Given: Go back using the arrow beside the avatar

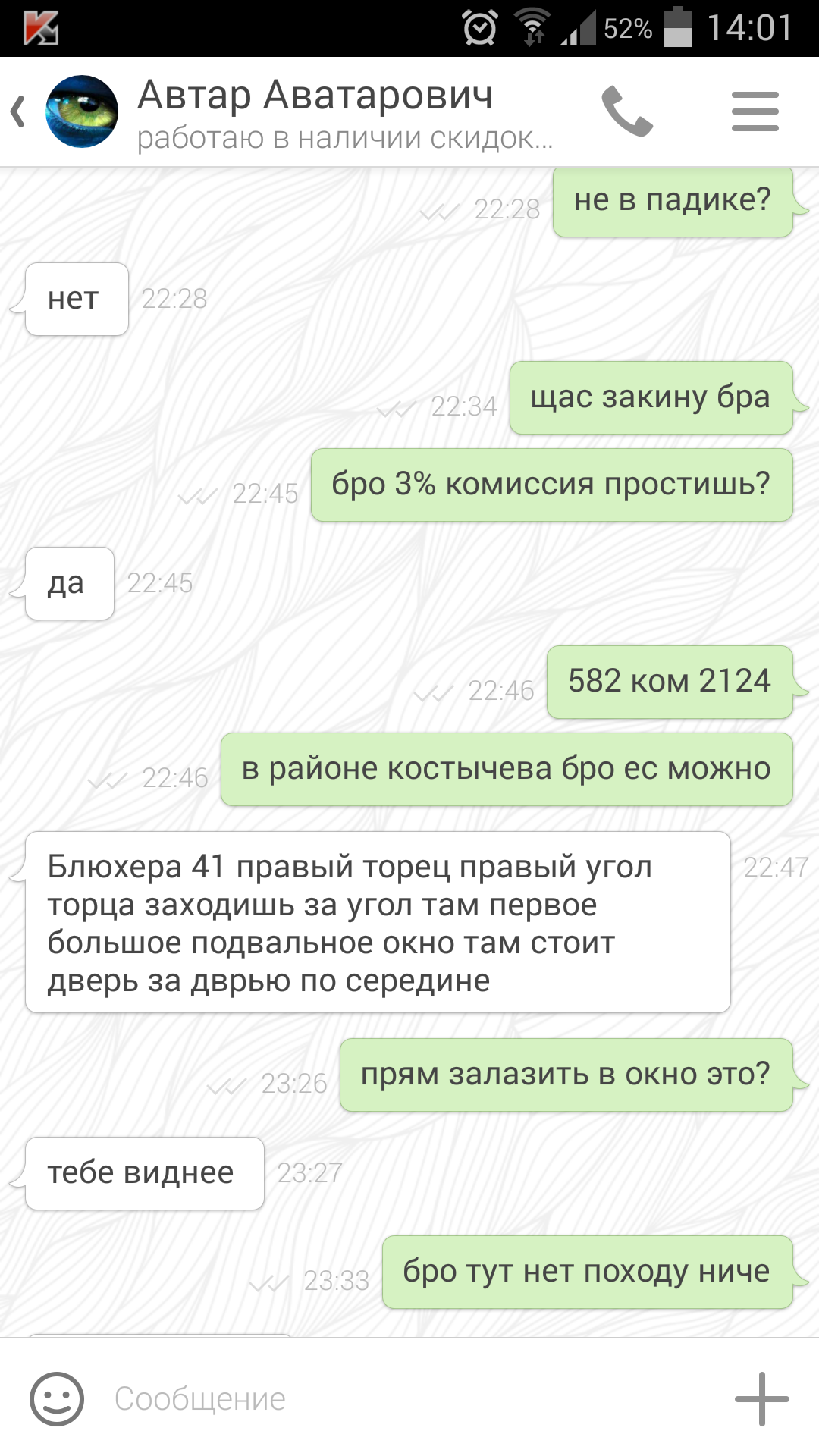Looking at the screenshot, I should click(18, 111).
